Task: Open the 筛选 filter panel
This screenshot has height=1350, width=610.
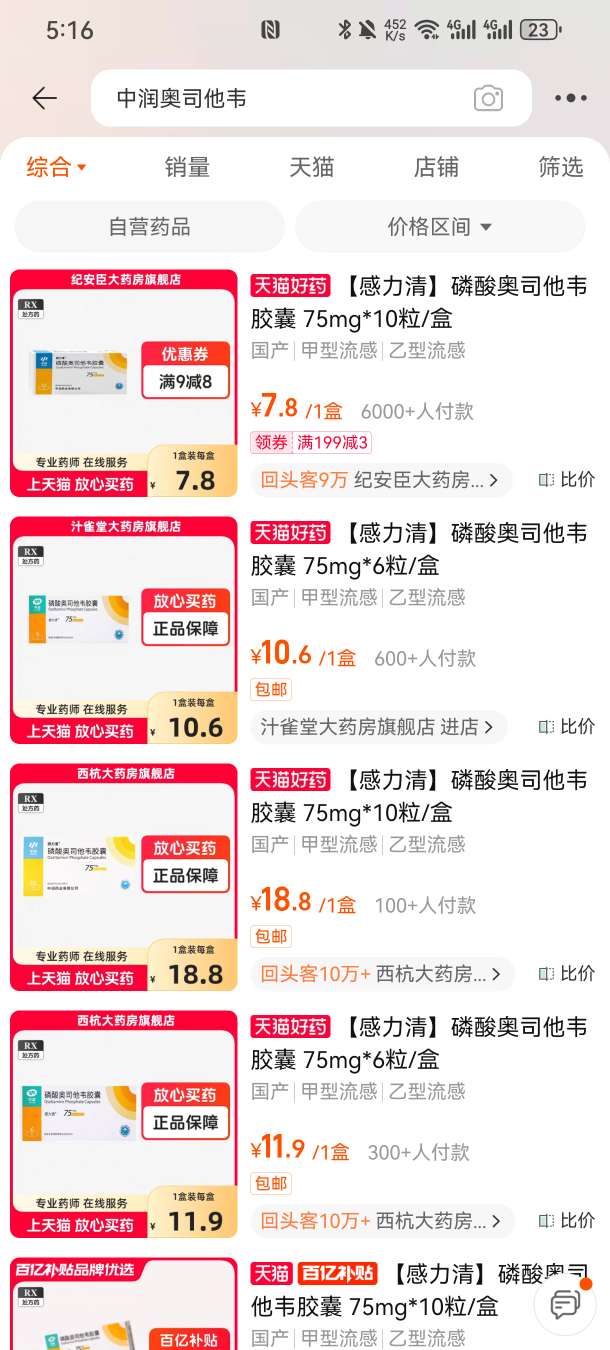Action: click(560, 167)
